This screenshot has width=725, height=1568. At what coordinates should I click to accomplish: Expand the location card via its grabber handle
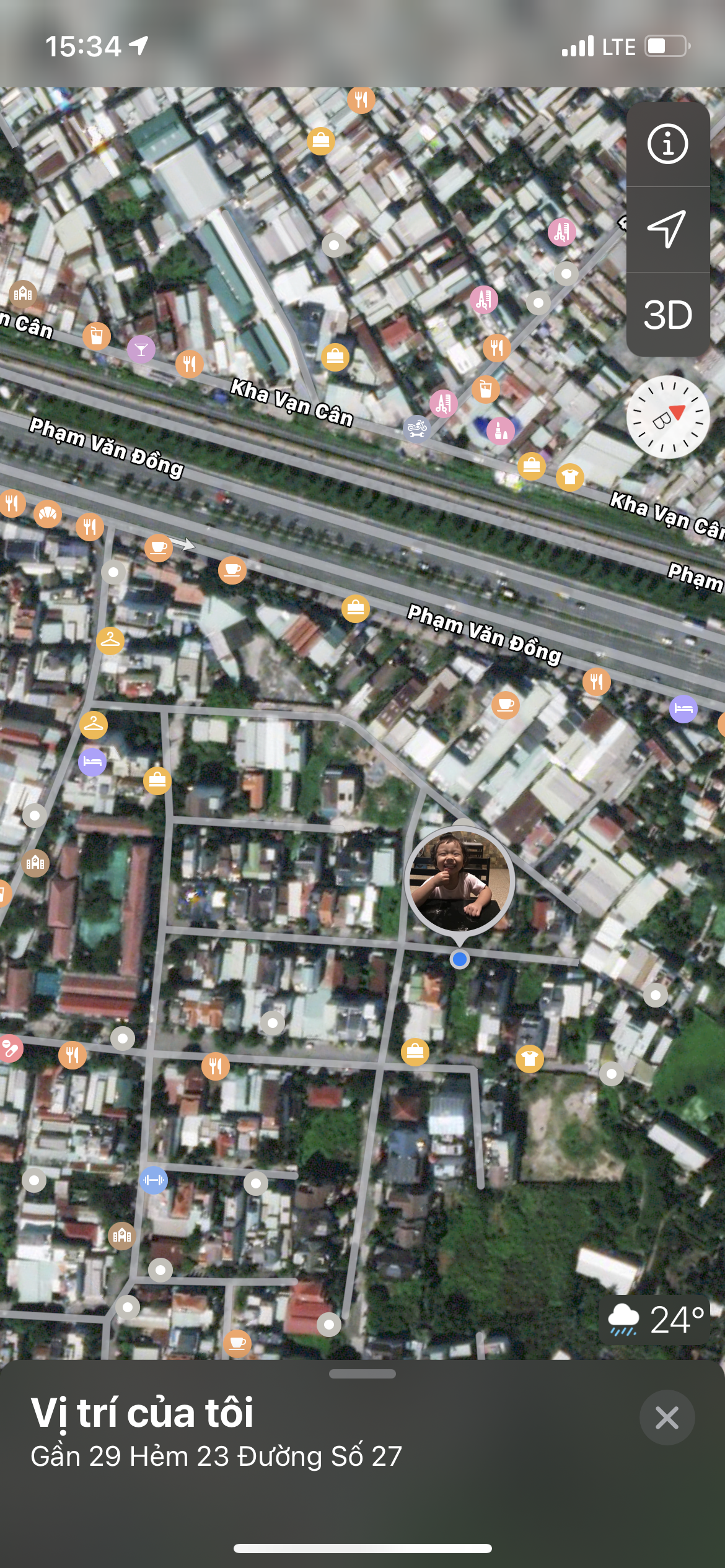[362, 1374]
